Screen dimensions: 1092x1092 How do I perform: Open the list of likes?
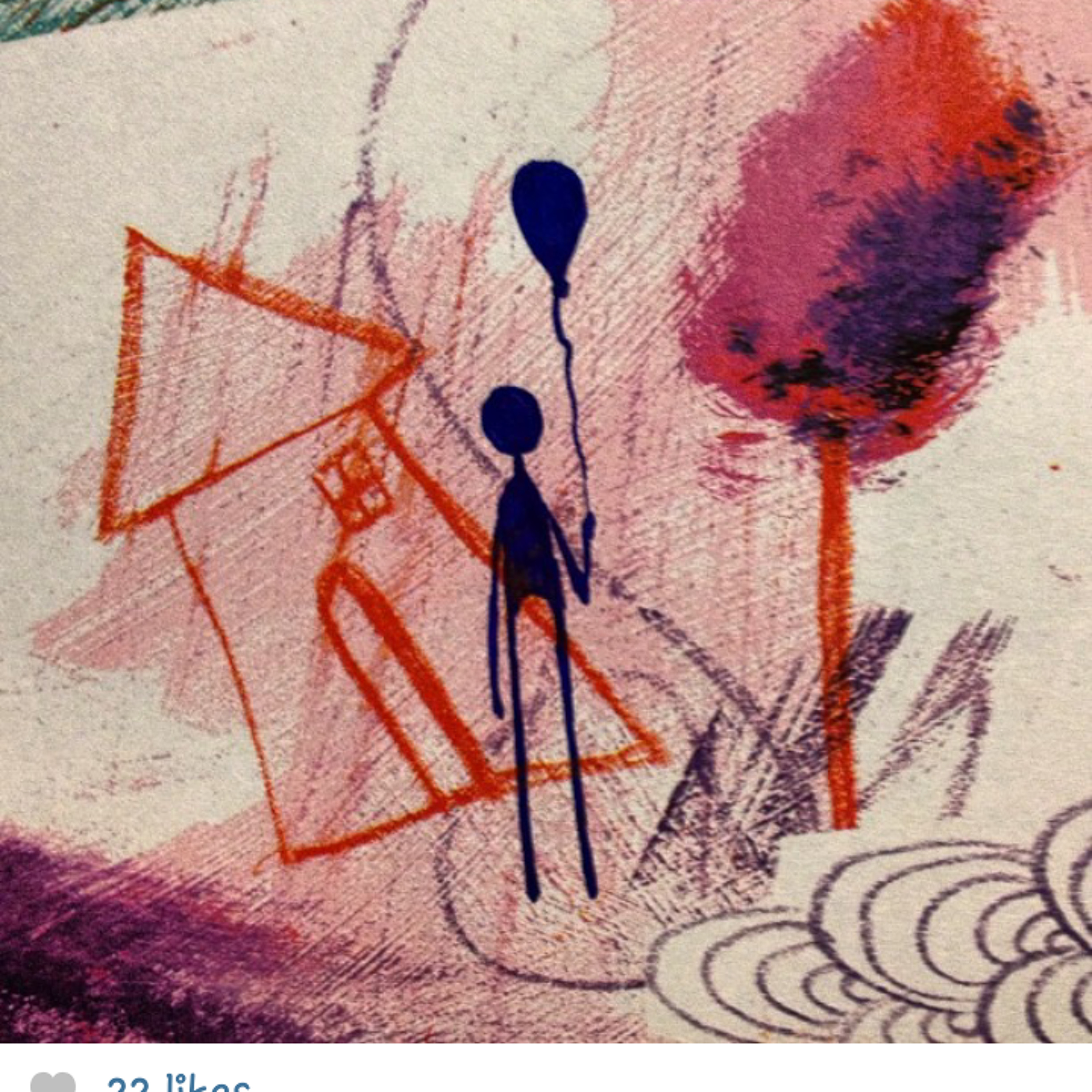(178, 1081)
